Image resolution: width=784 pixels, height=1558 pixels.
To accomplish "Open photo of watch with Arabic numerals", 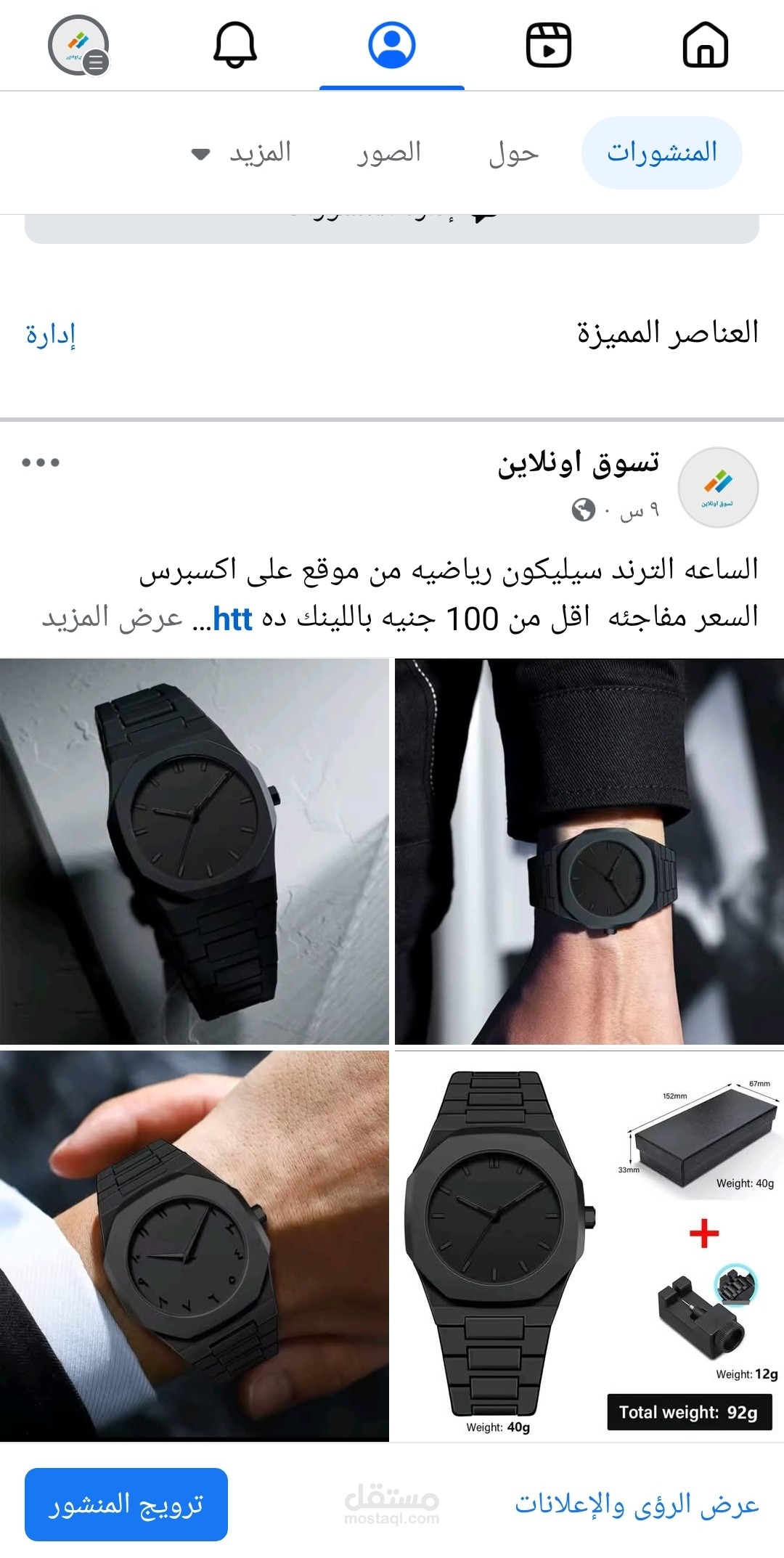I will click(x=194, y=1245).
